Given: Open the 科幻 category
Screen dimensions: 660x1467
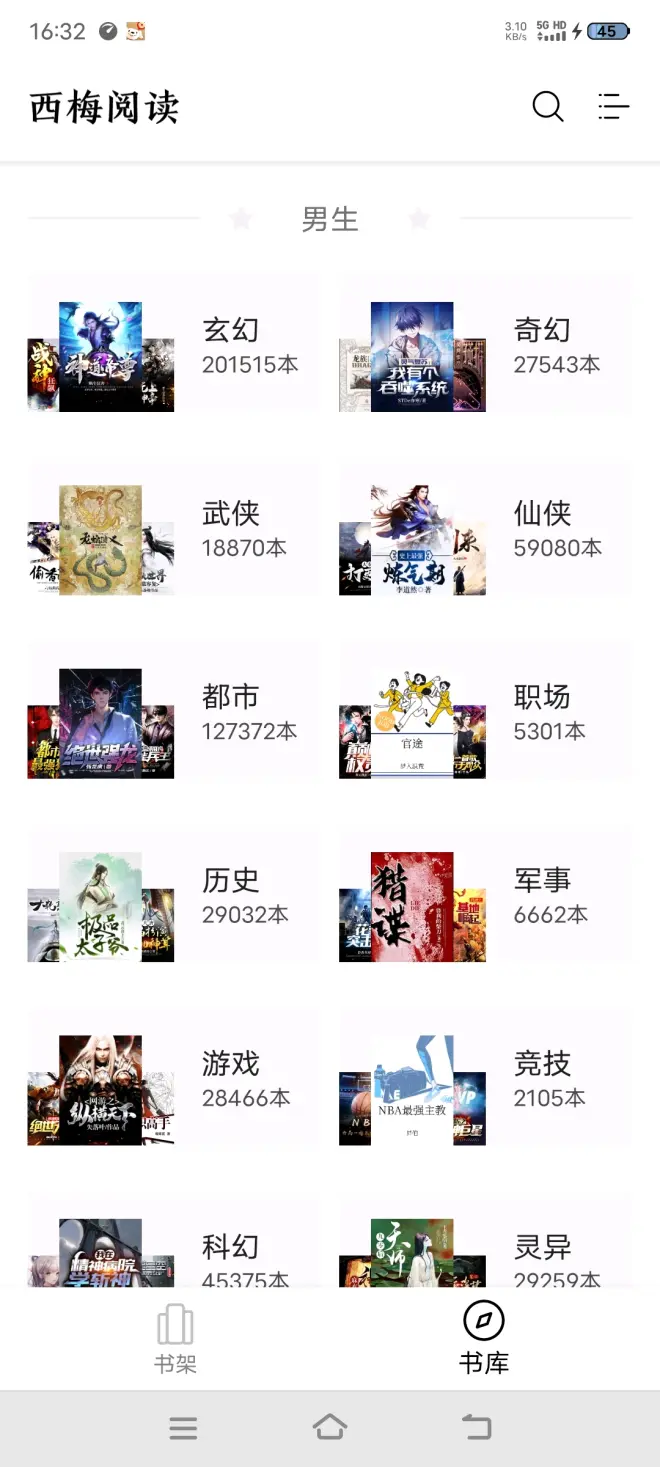Looking at the screenshot, I should (173, 1255).
